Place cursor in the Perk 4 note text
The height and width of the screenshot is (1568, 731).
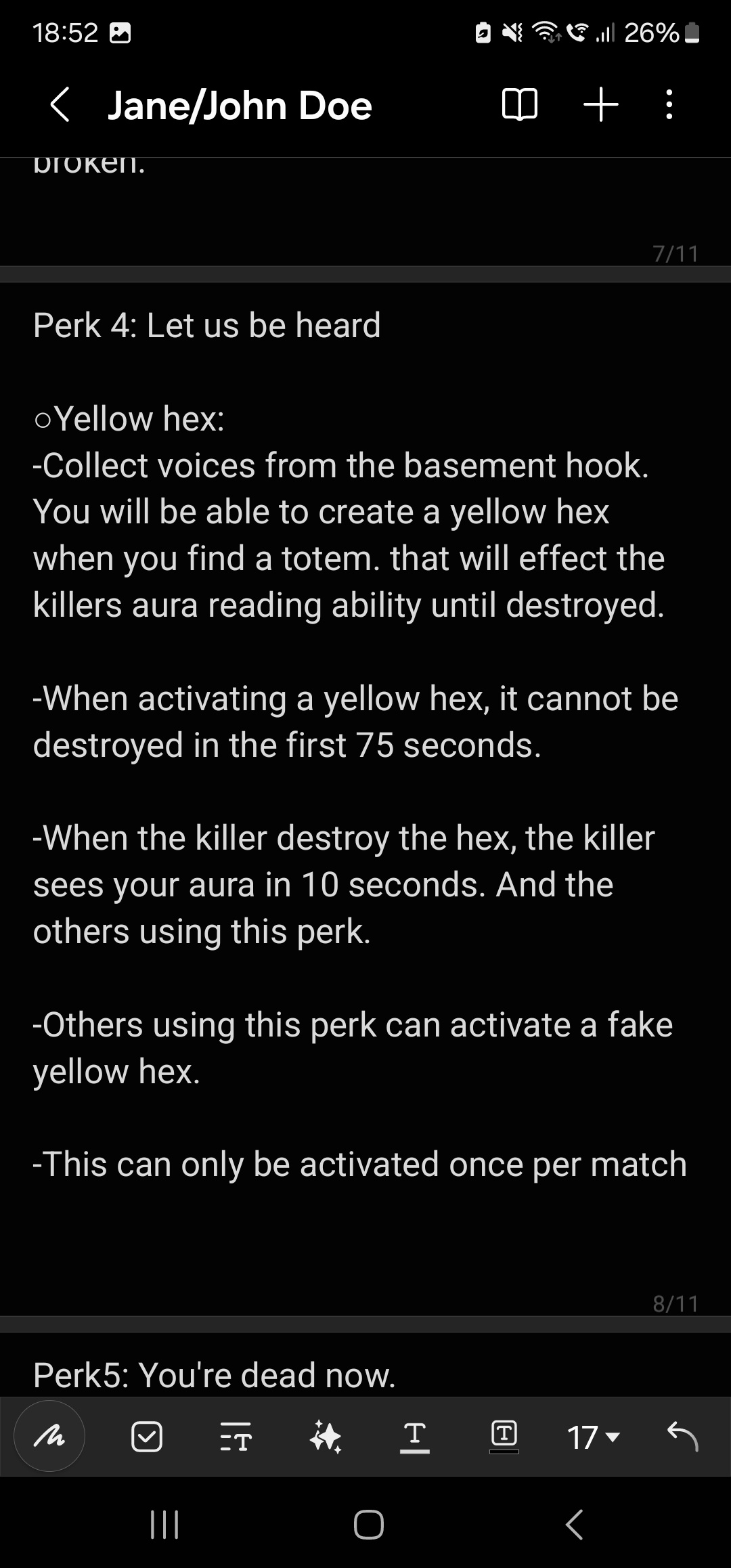click(x=359, y=745)
